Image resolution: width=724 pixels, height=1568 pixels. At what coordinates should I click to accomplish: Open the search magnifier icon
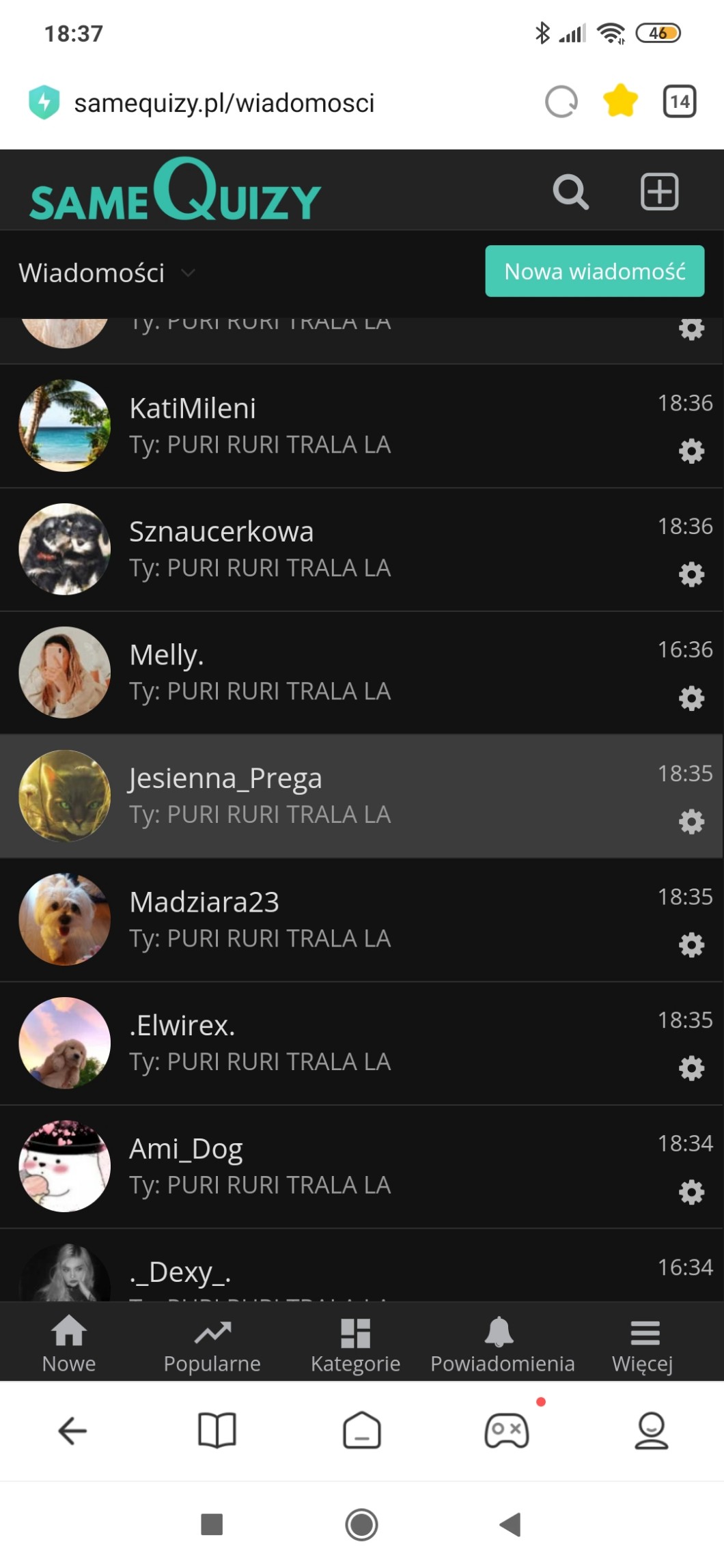click(x=570, y=192)
